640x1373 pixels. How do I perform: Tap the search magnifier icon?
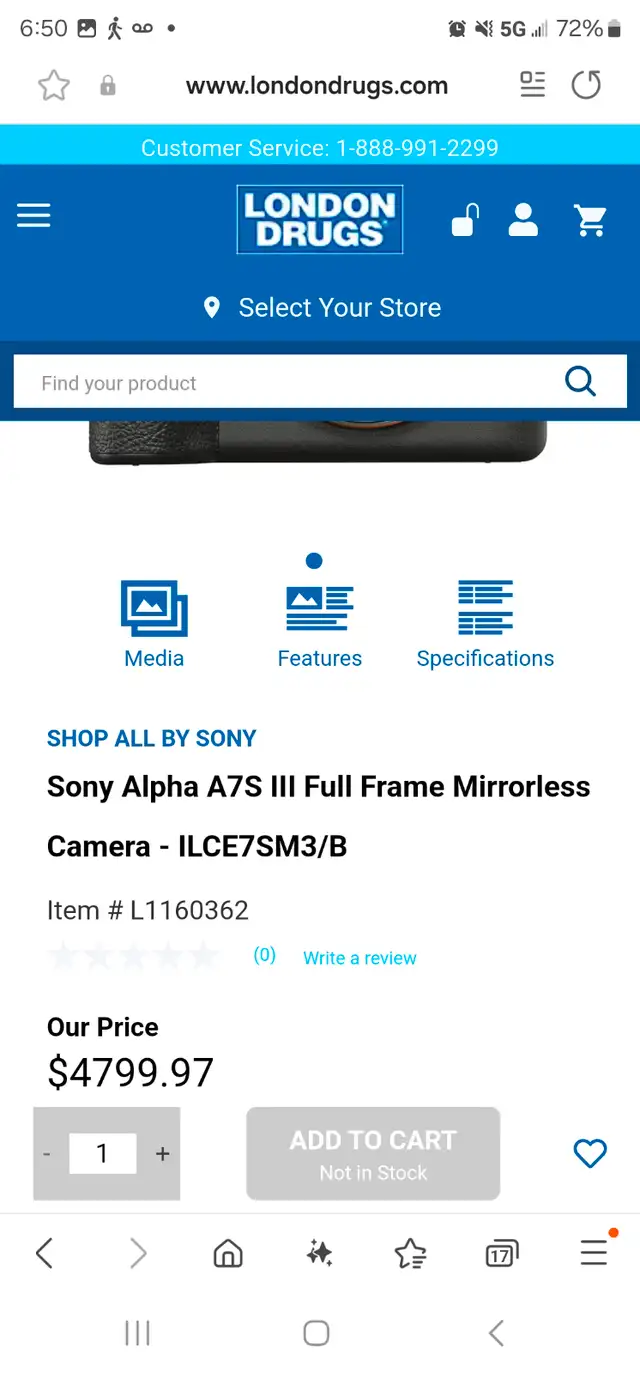[580, 381]
